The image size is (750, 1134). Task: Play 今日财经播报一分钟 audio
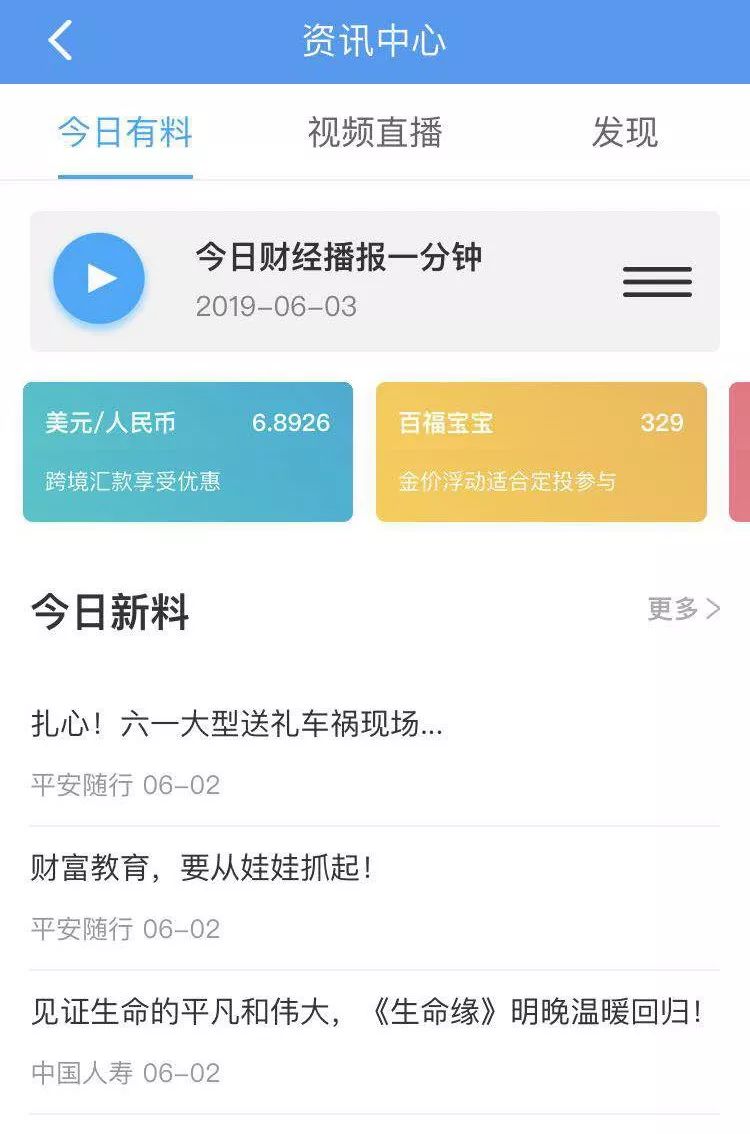click(99, 279)
